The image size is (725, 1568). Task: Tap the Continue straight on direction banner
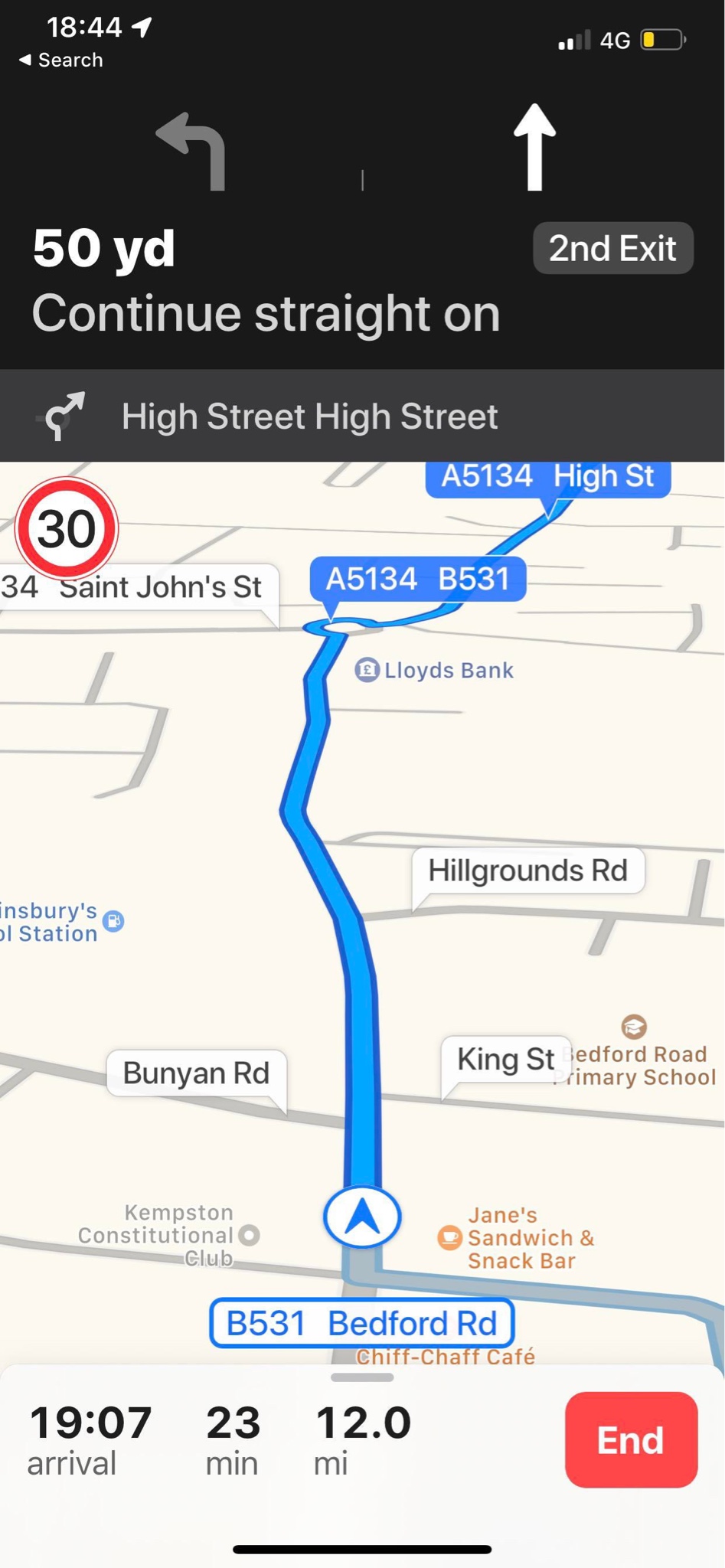[x=266, y=314]
